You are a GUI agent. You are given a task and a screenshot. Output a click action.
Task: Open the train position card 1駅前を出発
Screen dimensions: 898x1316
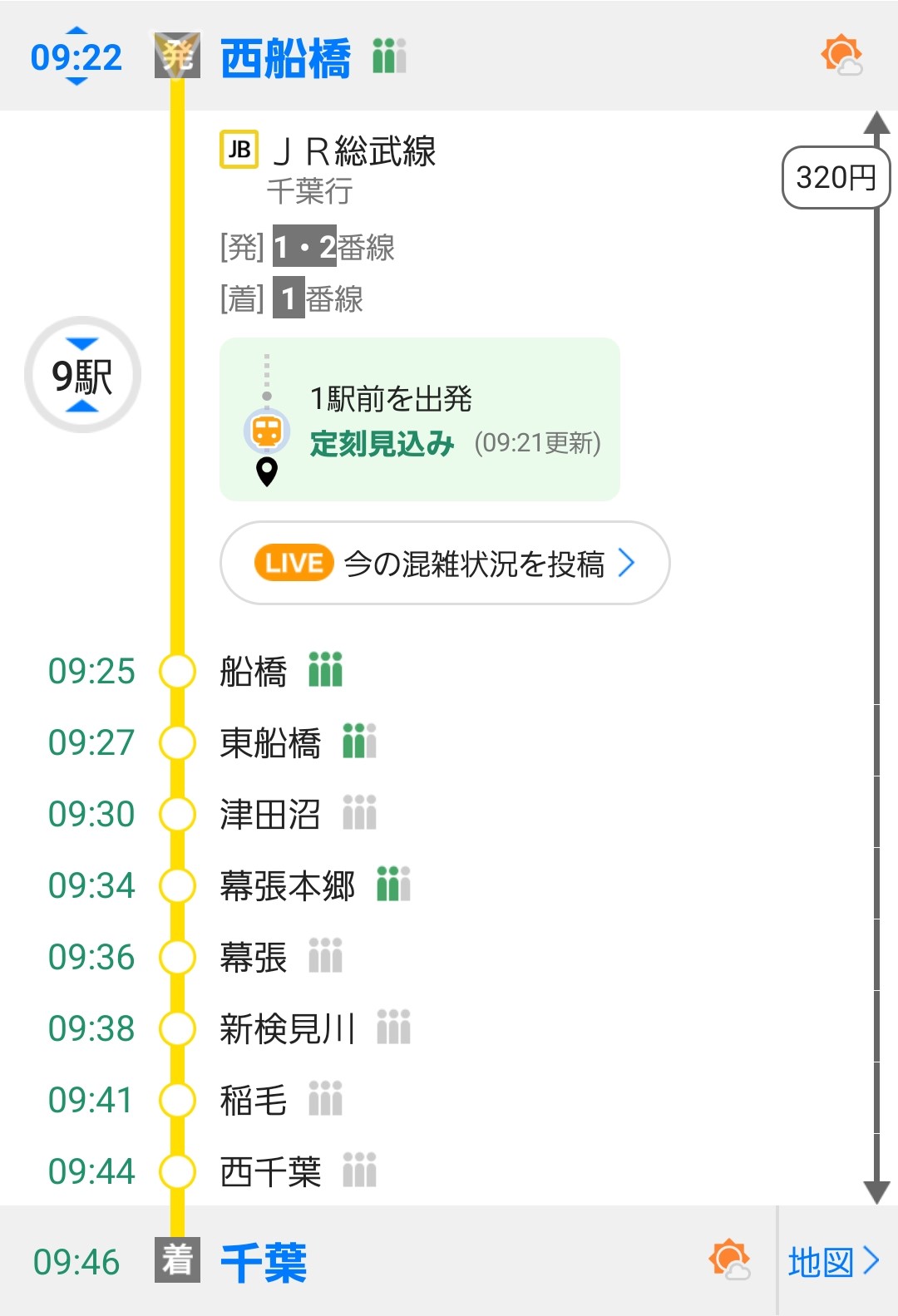pos(420,420)
